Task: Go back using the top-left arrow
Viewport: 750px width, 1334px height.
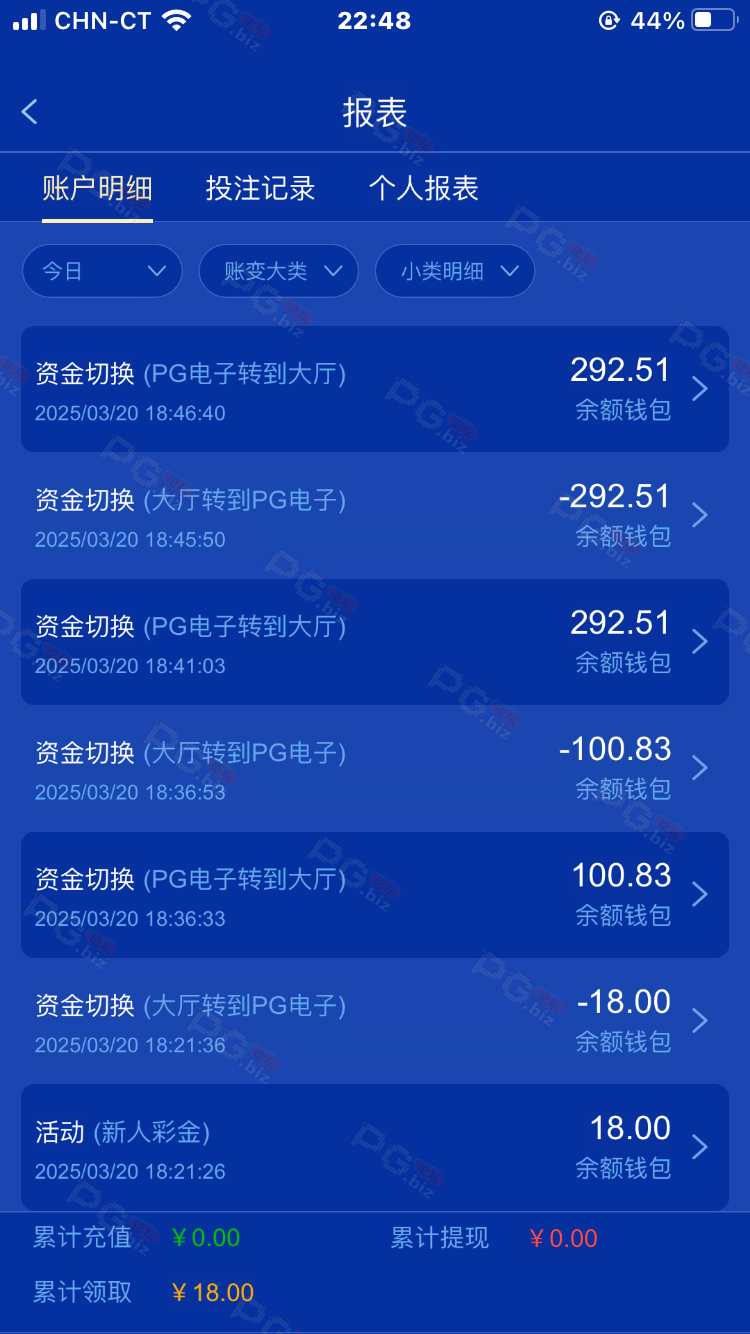Action: tap(30, 112)
